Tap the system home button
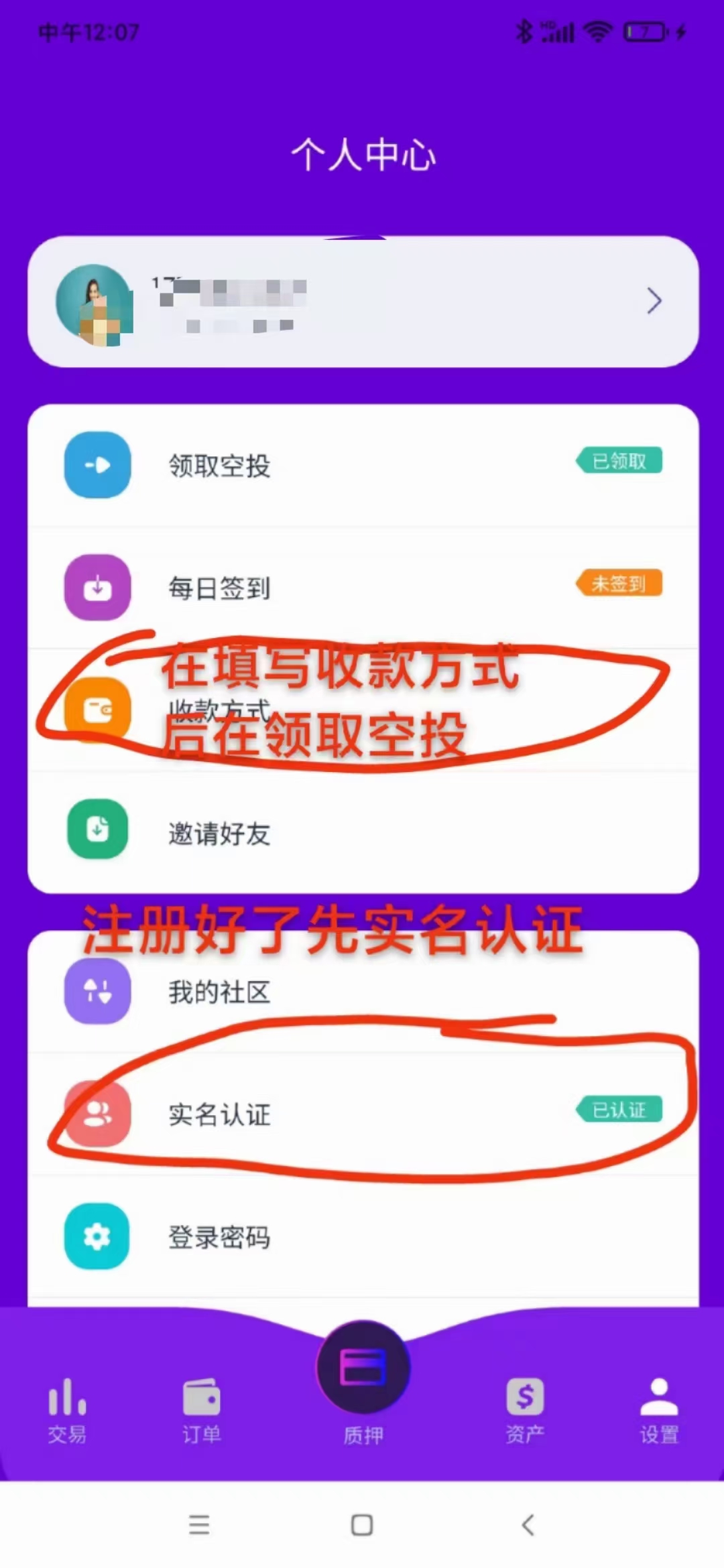The image size is (724, 1568). [x=362, y=1526]
